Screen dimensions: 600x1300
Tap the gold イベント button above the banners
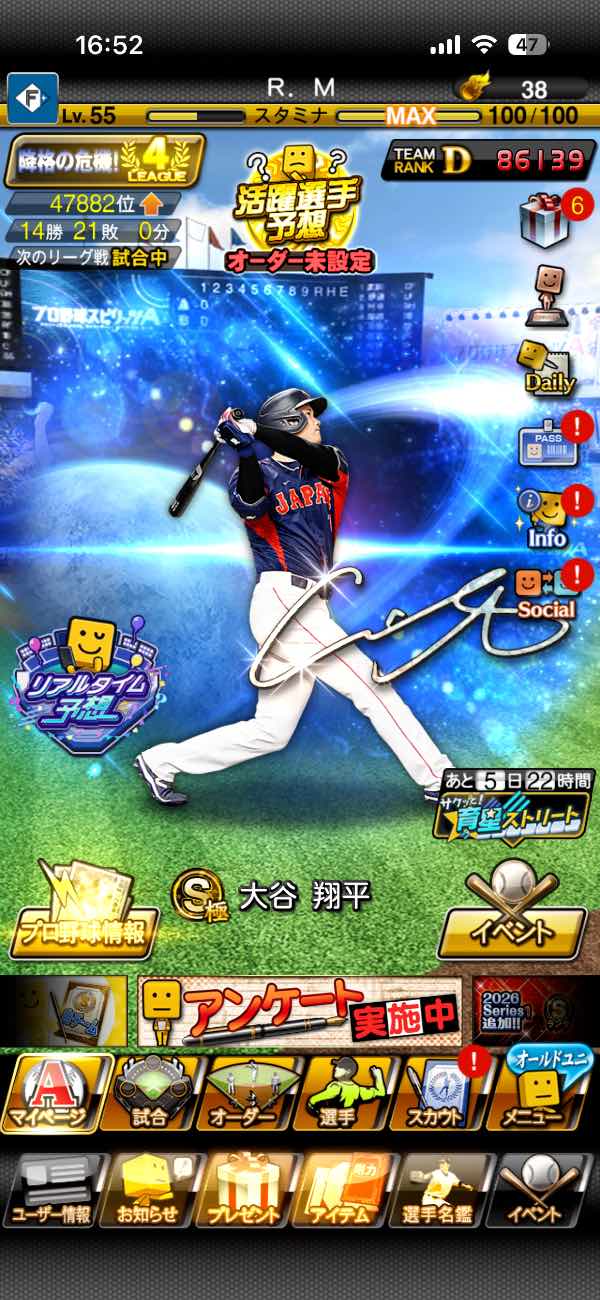click(512, 911)
